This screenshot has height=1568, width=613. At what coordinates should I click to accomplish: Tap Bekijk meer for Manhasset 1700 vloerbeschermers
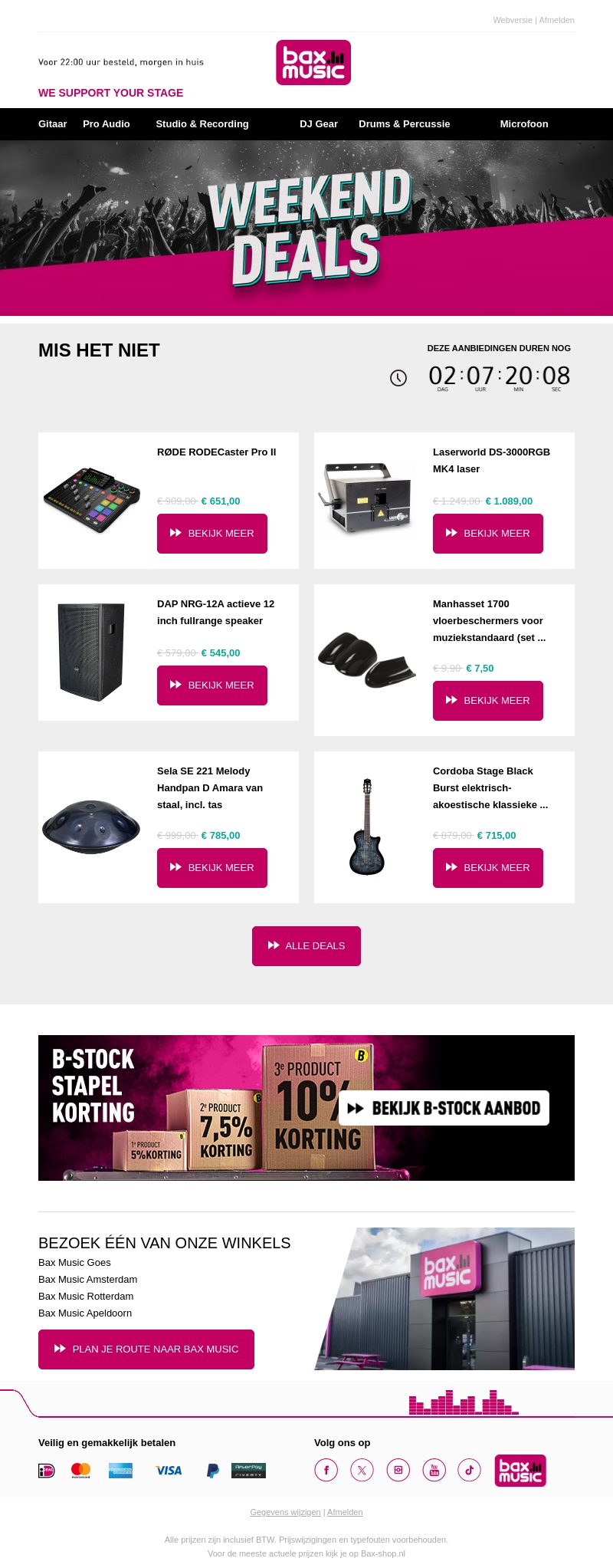[x=488, y=701]
